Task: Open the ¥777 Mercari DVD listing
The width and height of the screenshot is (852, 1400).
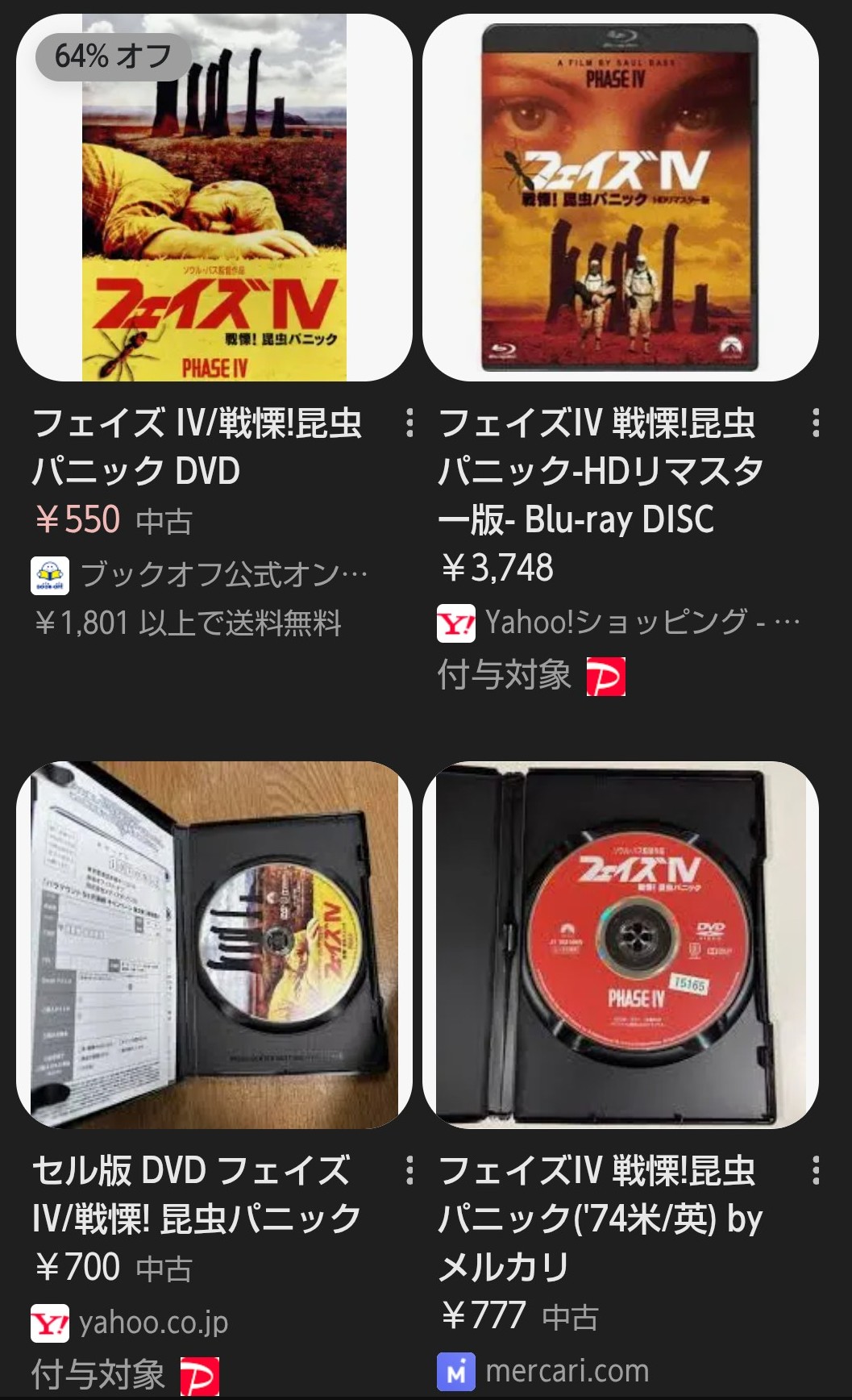Action: [x=620, y=944]
